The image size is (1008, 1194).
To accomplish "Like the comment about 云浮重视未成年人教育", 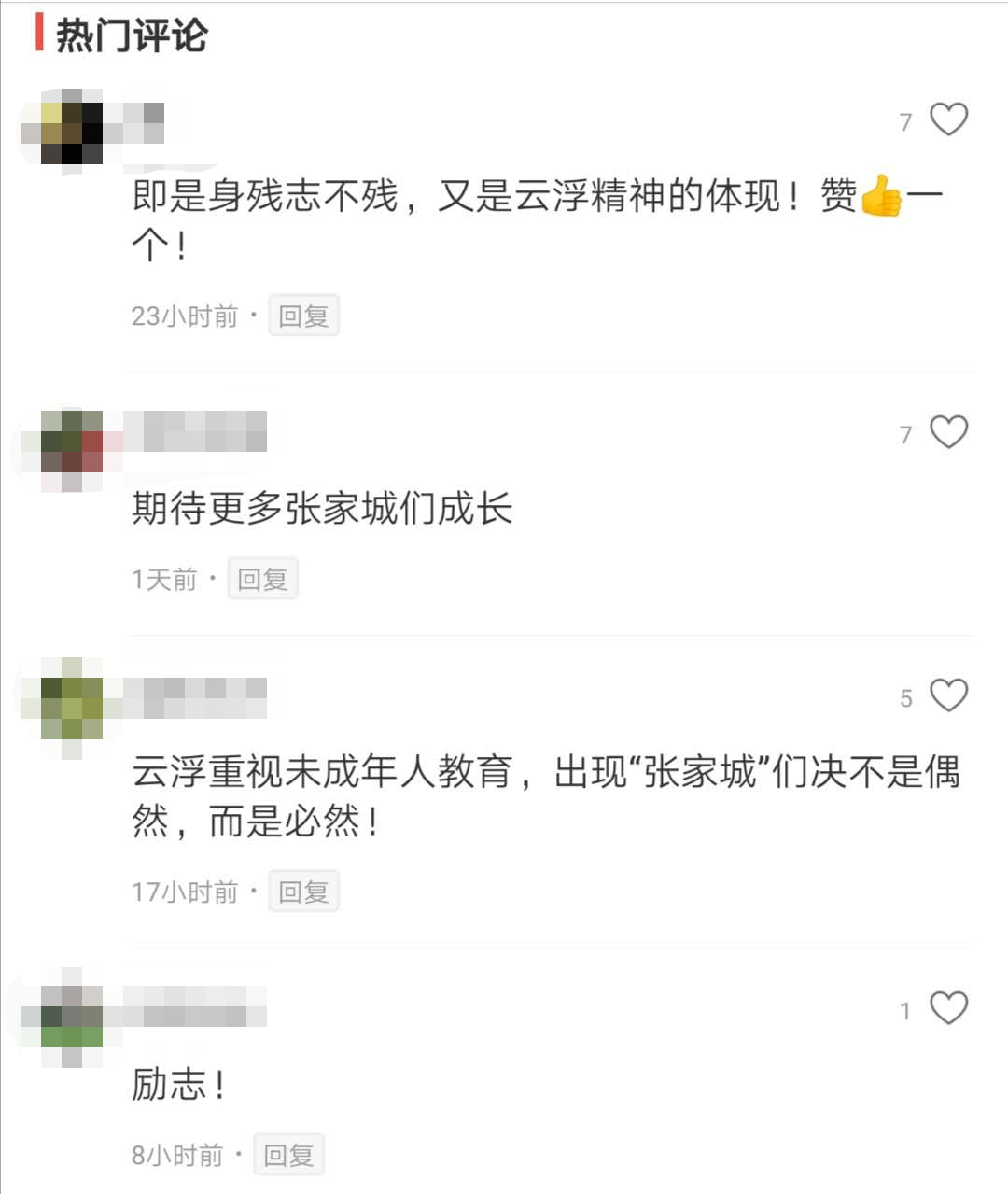I will (948, 695).
